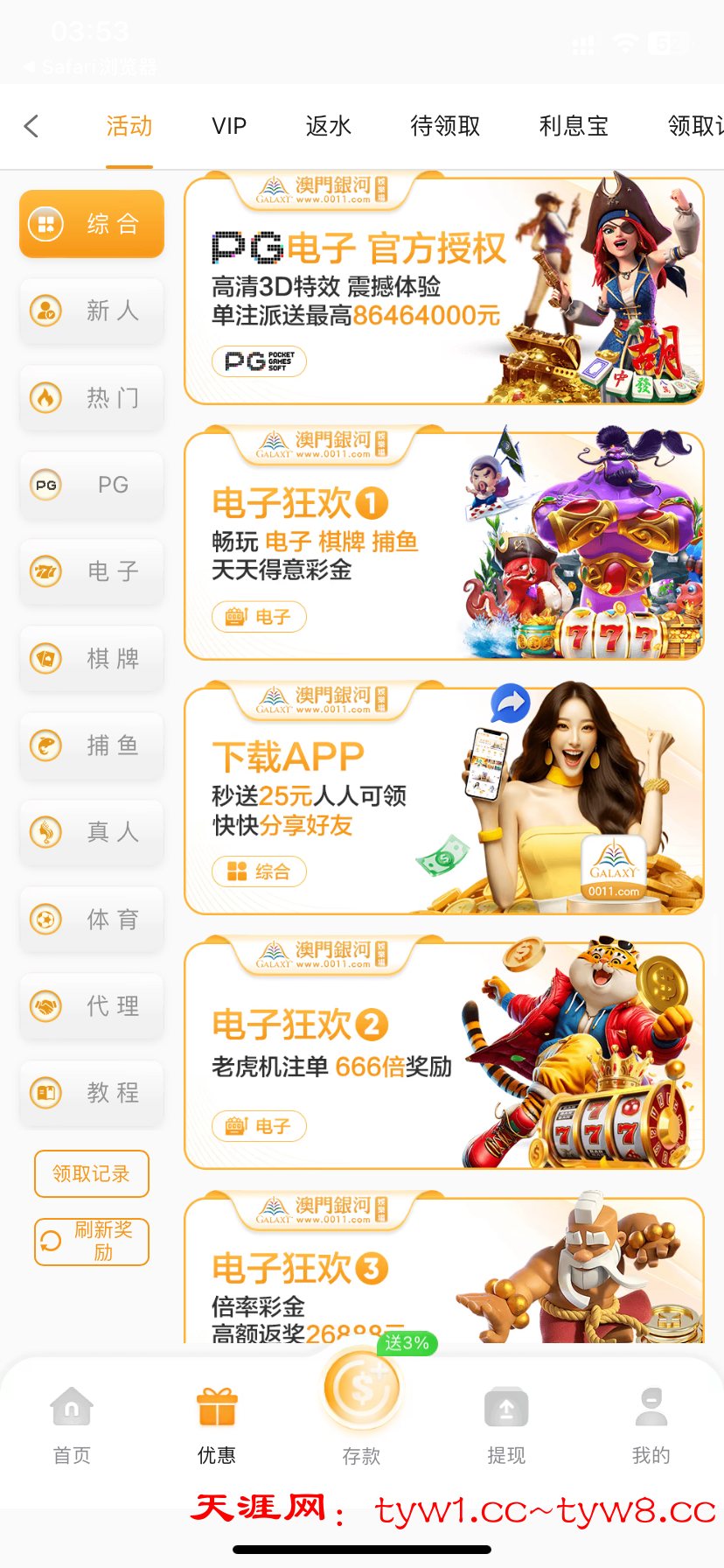This screenshot has width=724, height=1568.
Task: View the 电子狂欢2 promotion
Action: coord(443,1055)
